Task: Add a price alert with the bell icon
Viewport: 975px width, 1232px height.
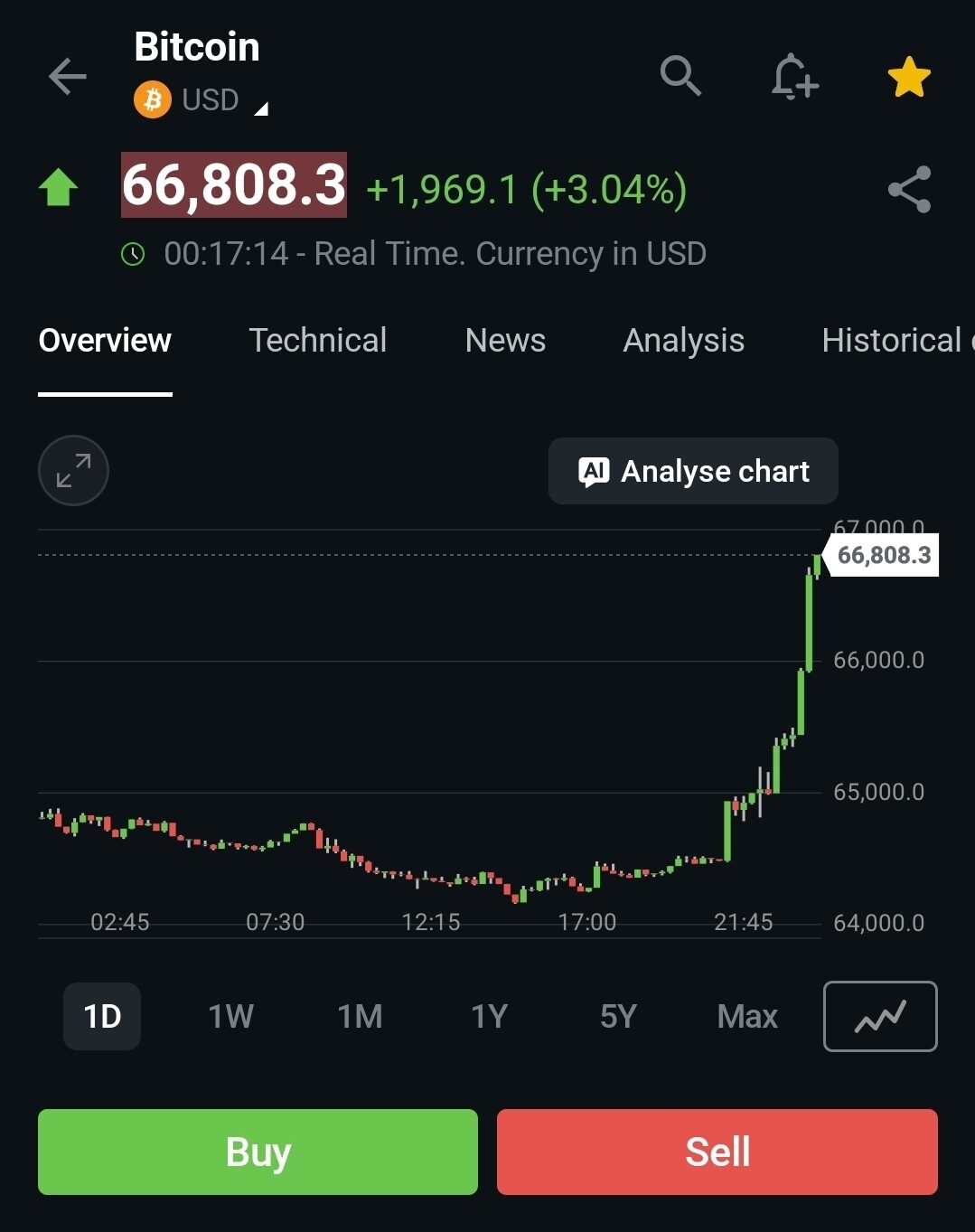Action: pos(794,76)
